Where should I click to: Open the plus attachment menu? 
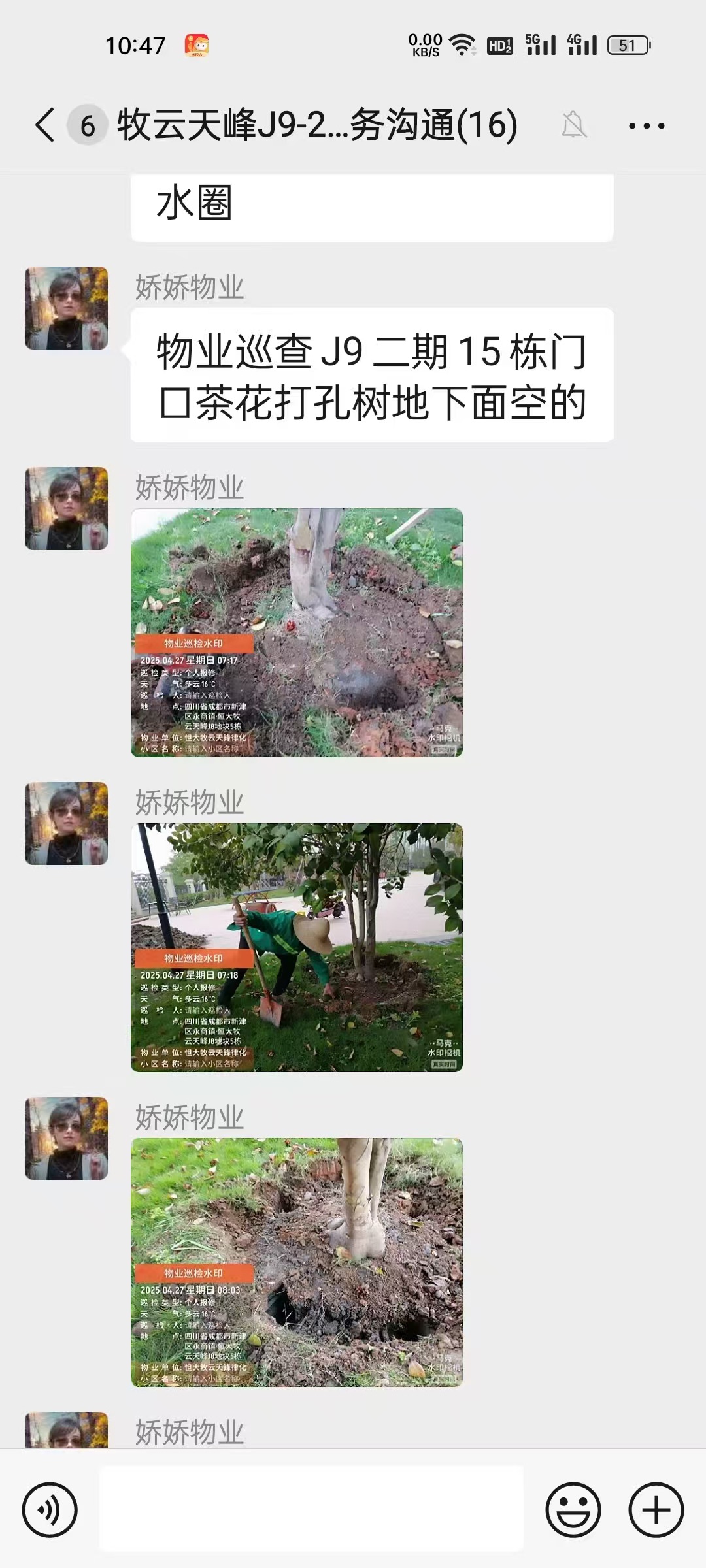[656, 1510]
